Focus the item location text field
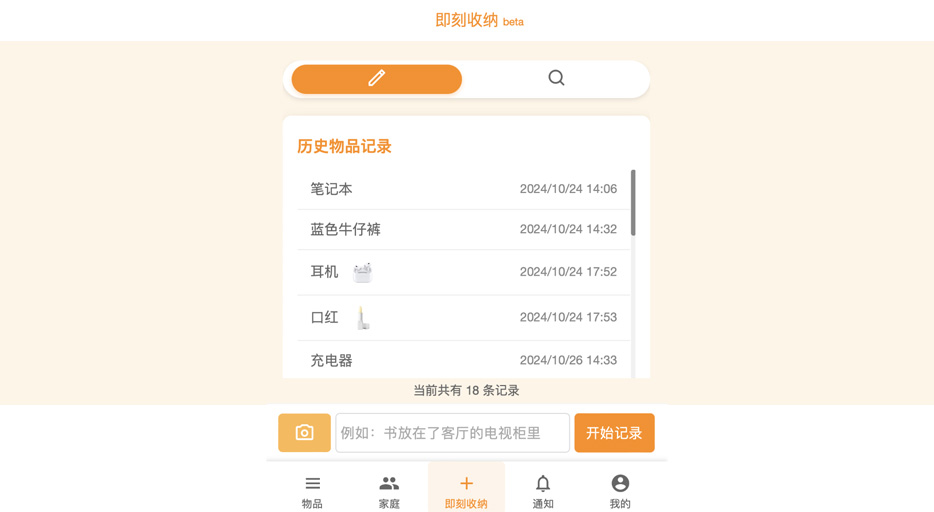Image resolution: width=934 pixels, height=512 pixels. click(x=452, y=433)
